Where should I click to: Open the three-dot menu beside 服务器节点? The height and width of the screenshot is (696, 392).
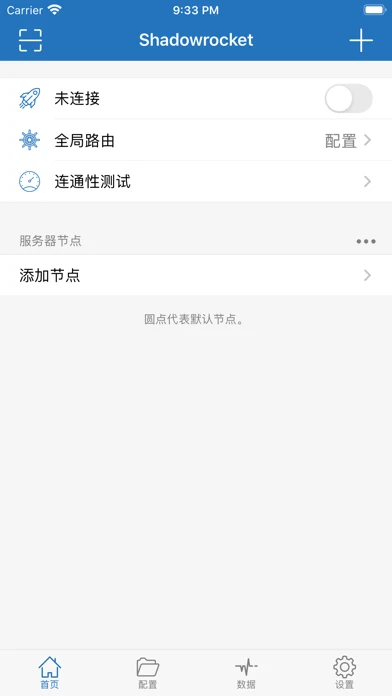coord(366,241)
